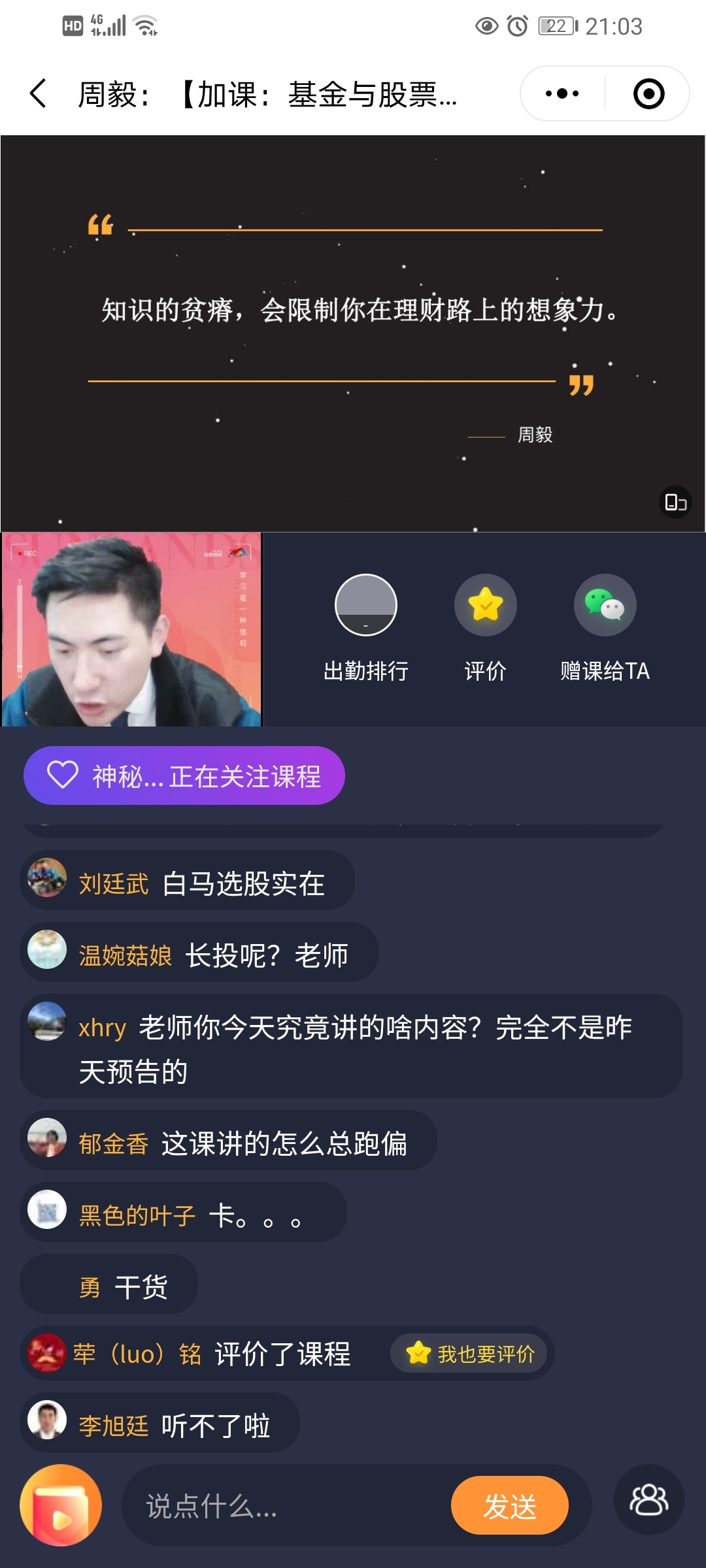
Task: Open the 评价 star rating icon
Action: 485,605
